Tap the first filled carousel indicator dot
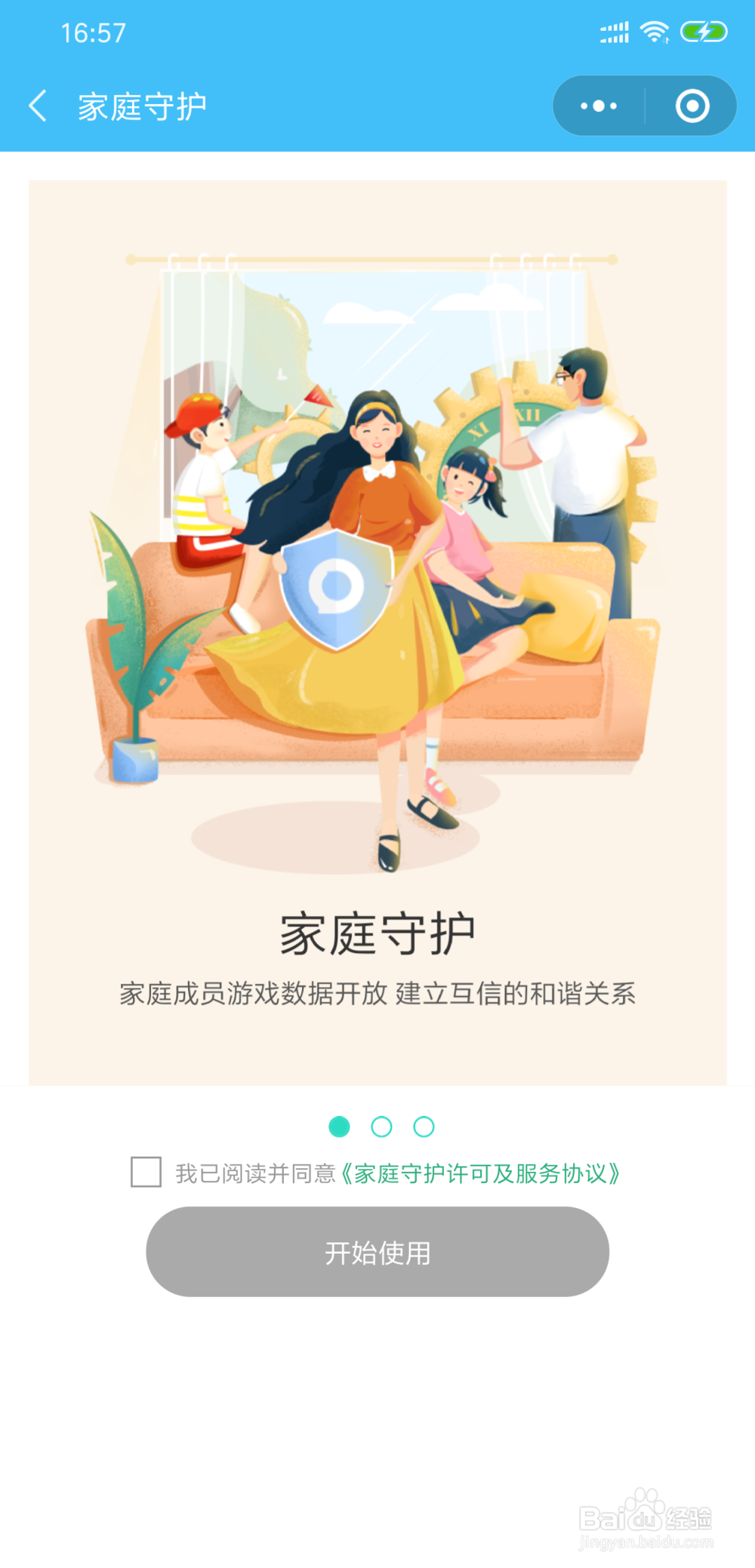This screenshot has height=1568, width=755. (x=339, y=1127)
